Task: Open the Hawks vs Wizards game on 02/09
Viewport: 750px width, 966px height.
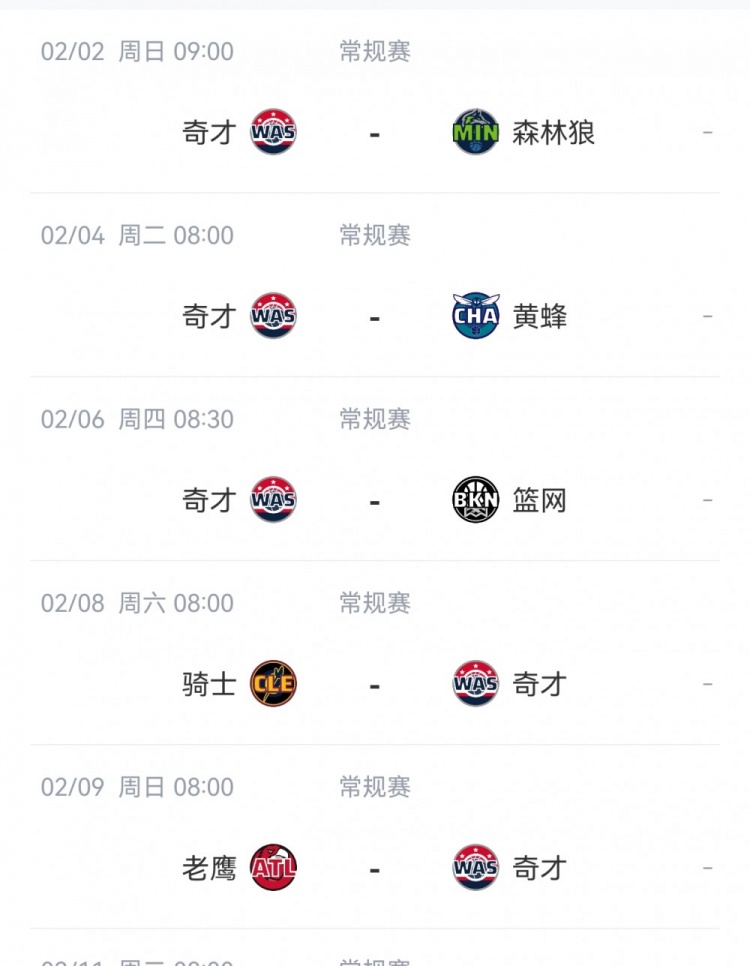Action: coord(375,868)
